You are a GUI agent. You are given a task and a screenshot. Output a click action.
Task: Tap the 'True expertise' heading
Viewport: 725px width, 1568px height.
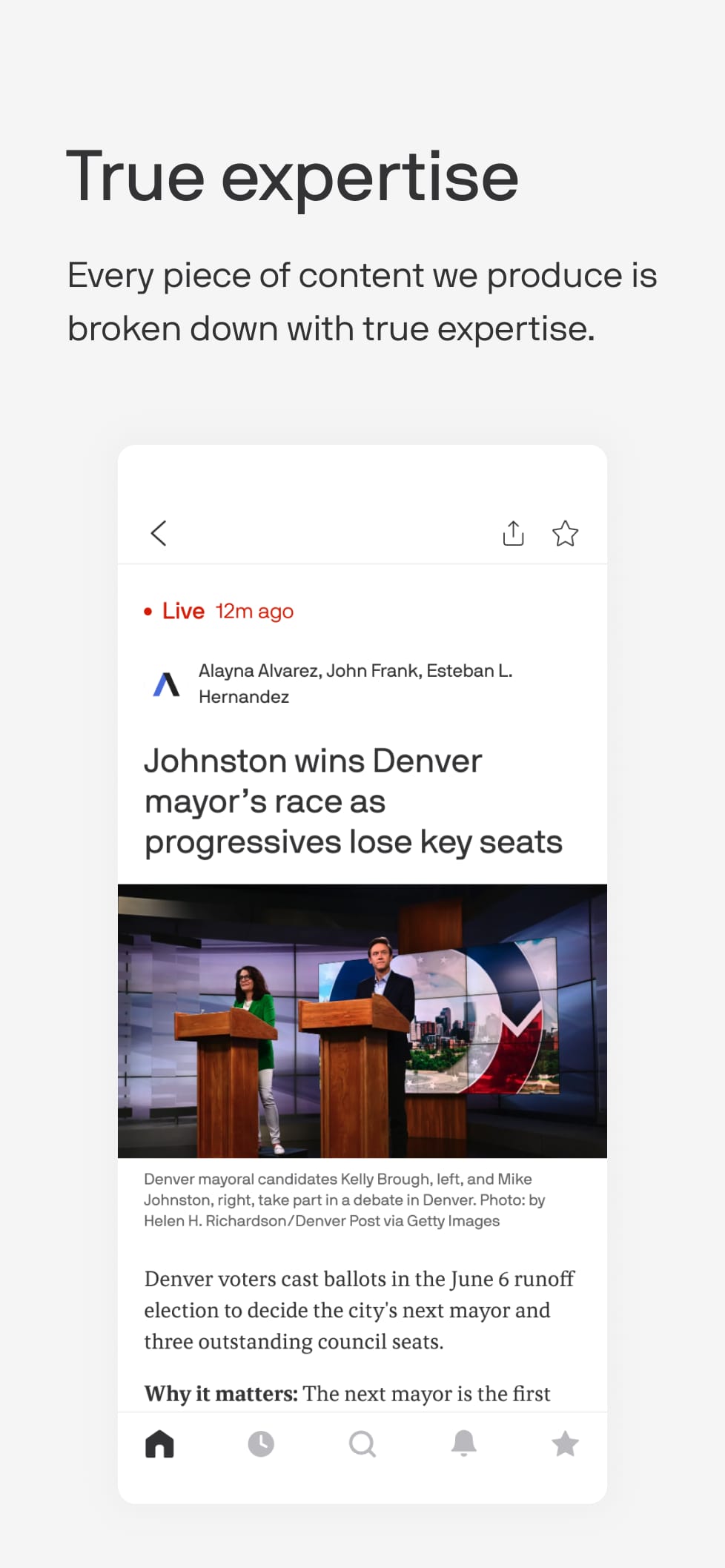tap(291, 176)
